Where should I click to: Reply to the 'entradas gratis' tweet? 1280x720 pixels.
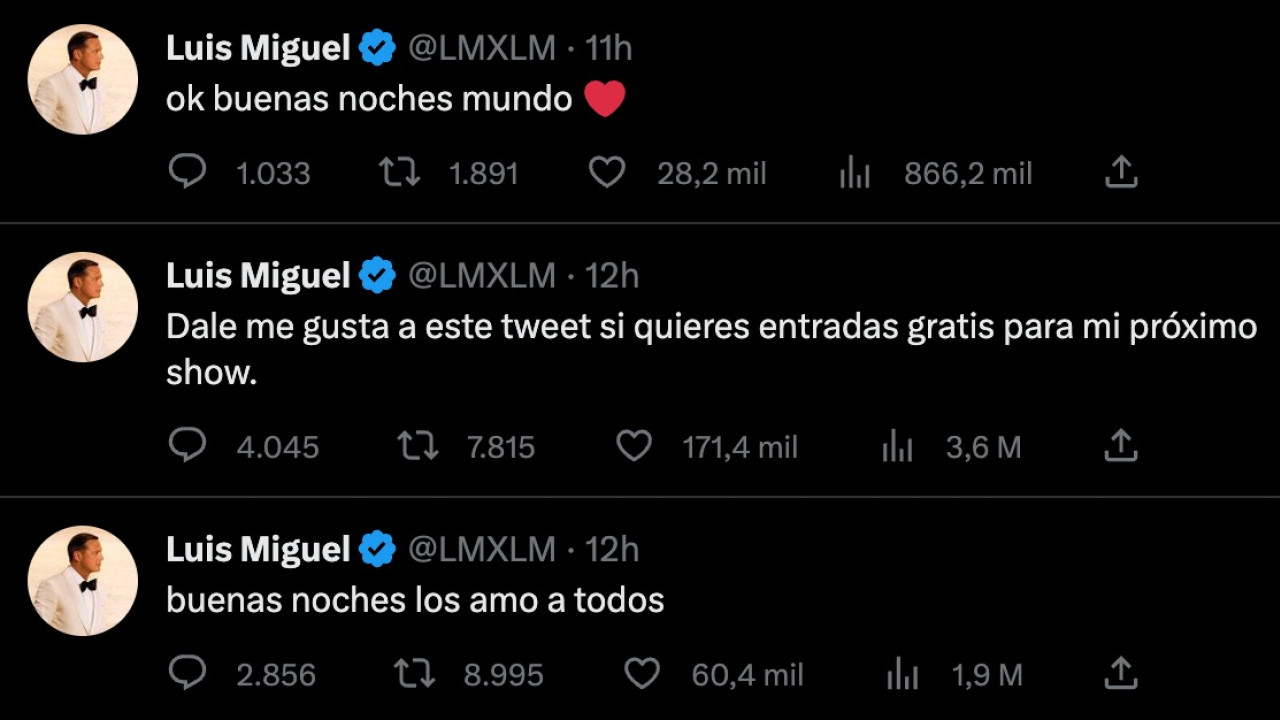click(x=187, y=446)
